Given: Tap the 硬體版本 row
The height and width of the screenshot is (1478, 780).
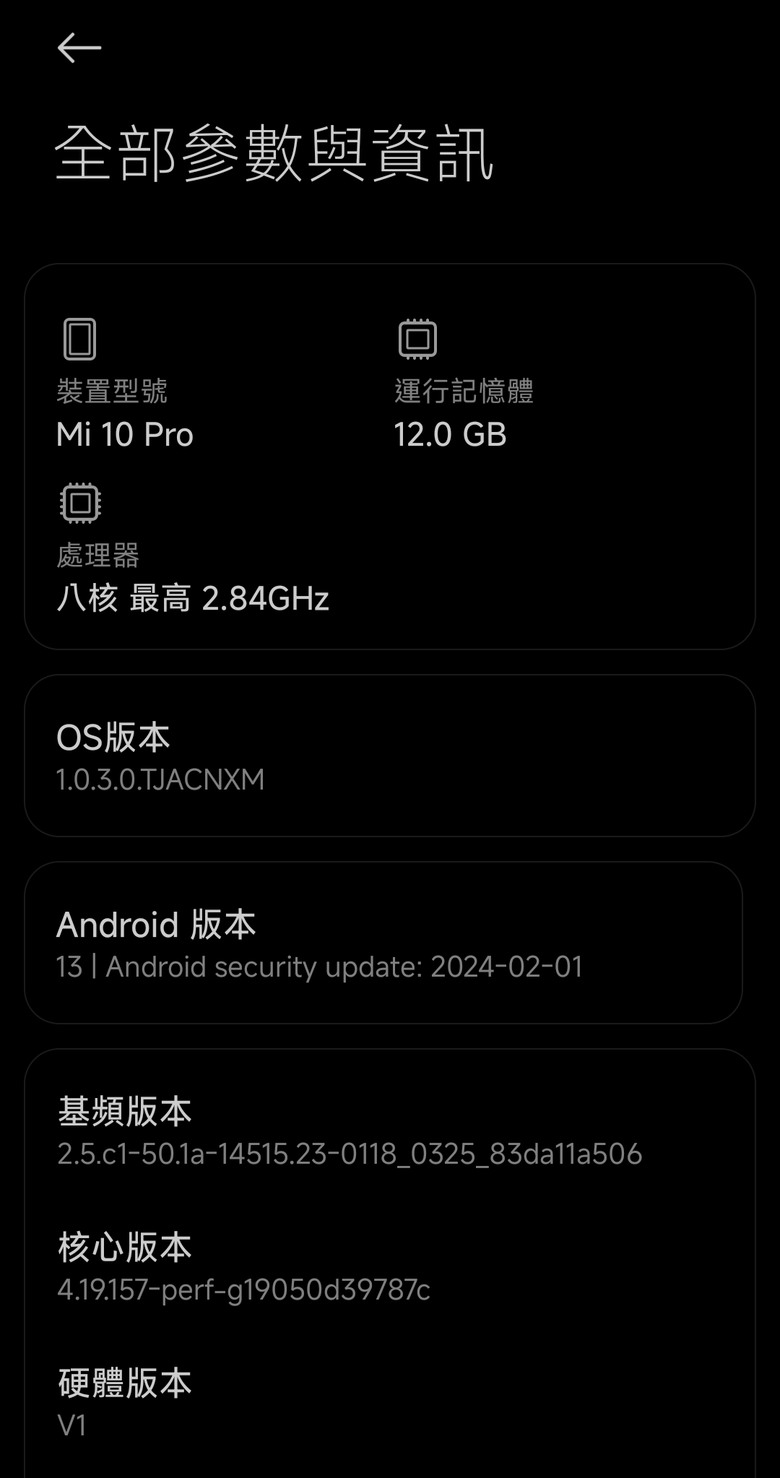Looking at the screenshot, I should [389, 1402].
